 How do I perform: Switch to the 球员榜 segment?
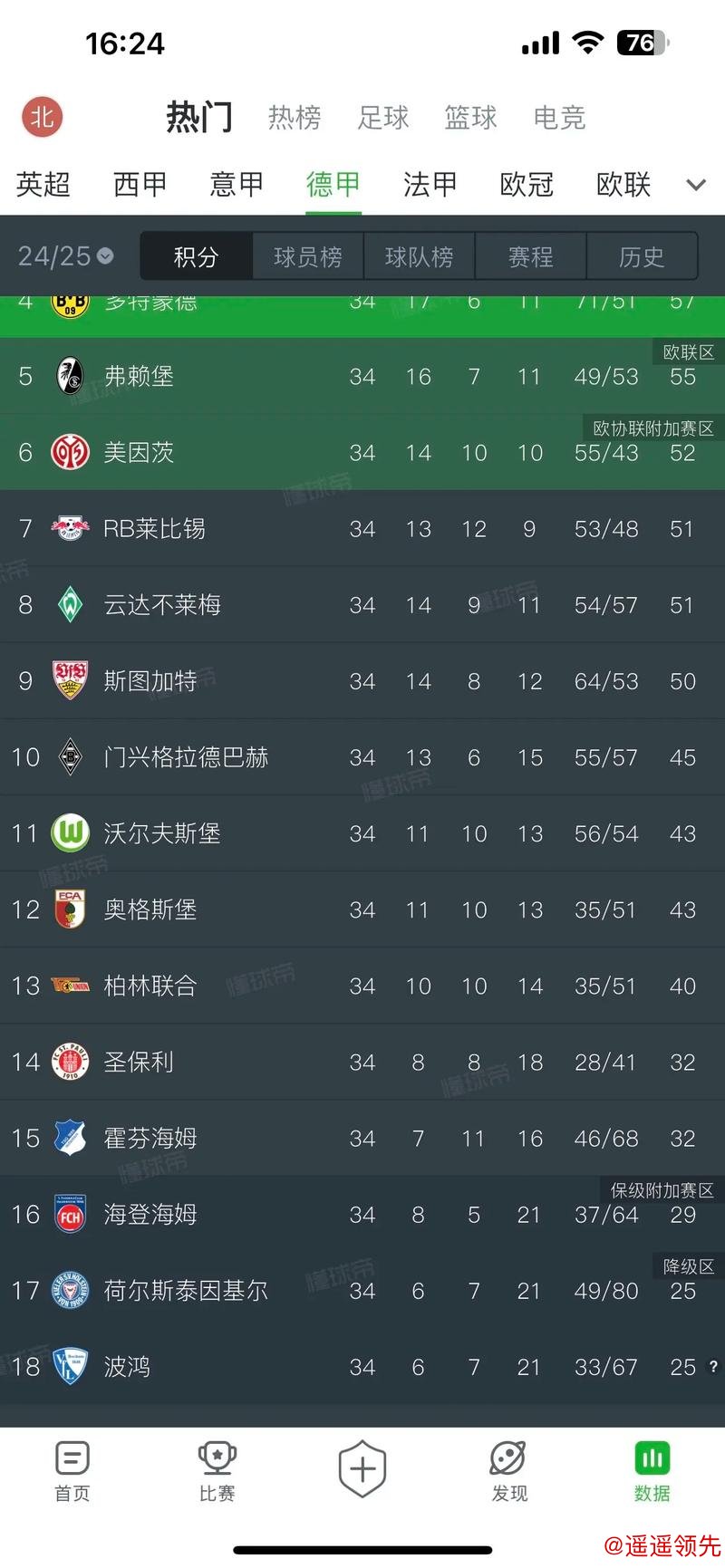(308, 257)
